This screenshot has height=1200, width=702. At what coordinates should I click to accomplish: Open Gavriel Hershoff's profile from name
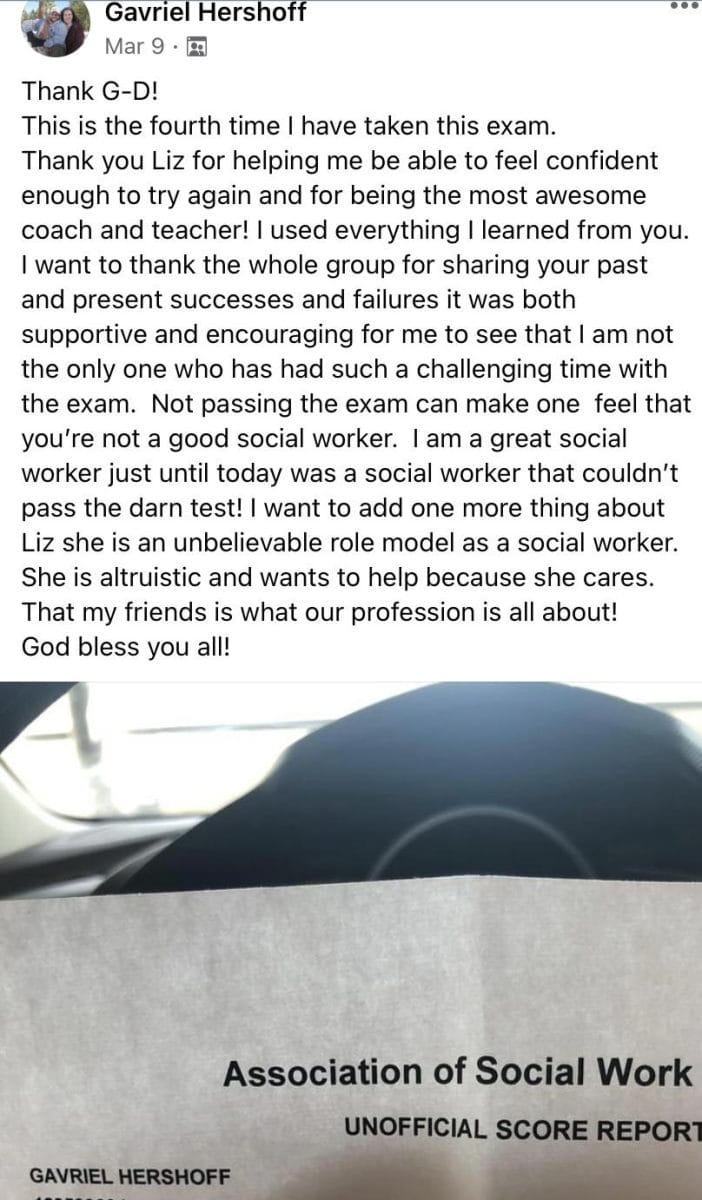tap(205, 13)
